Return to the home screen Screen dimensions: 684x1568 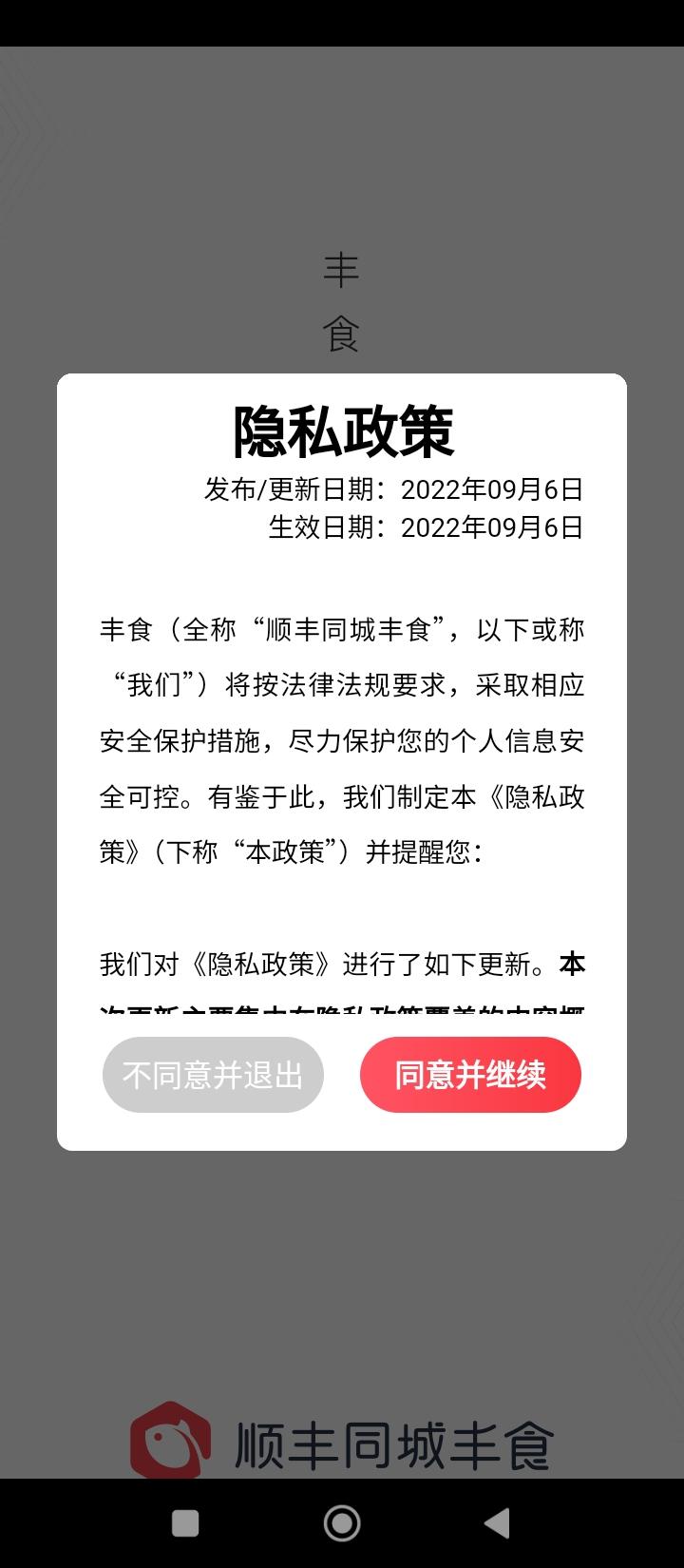click(342, 1523)
